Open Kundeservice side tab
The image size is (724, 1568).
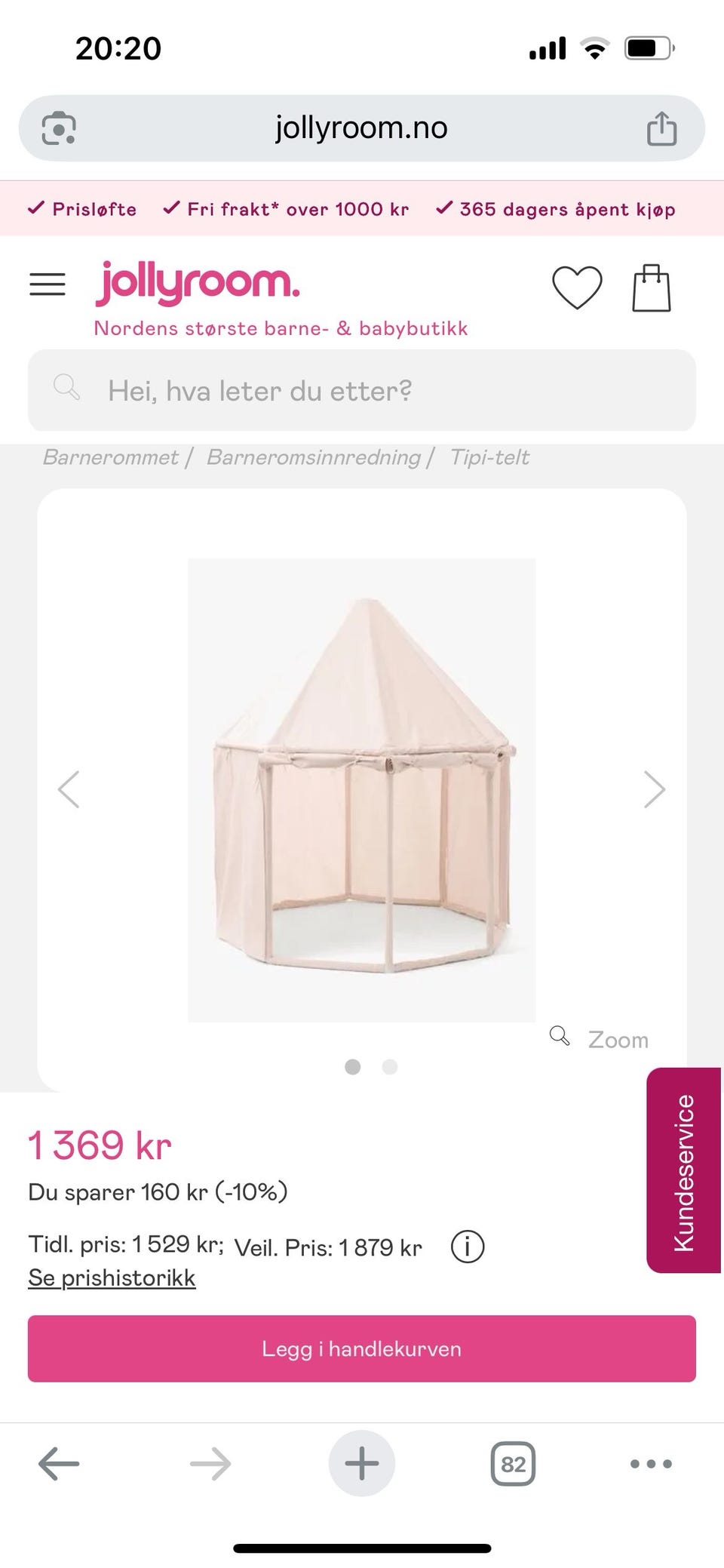click(683, 1170)
